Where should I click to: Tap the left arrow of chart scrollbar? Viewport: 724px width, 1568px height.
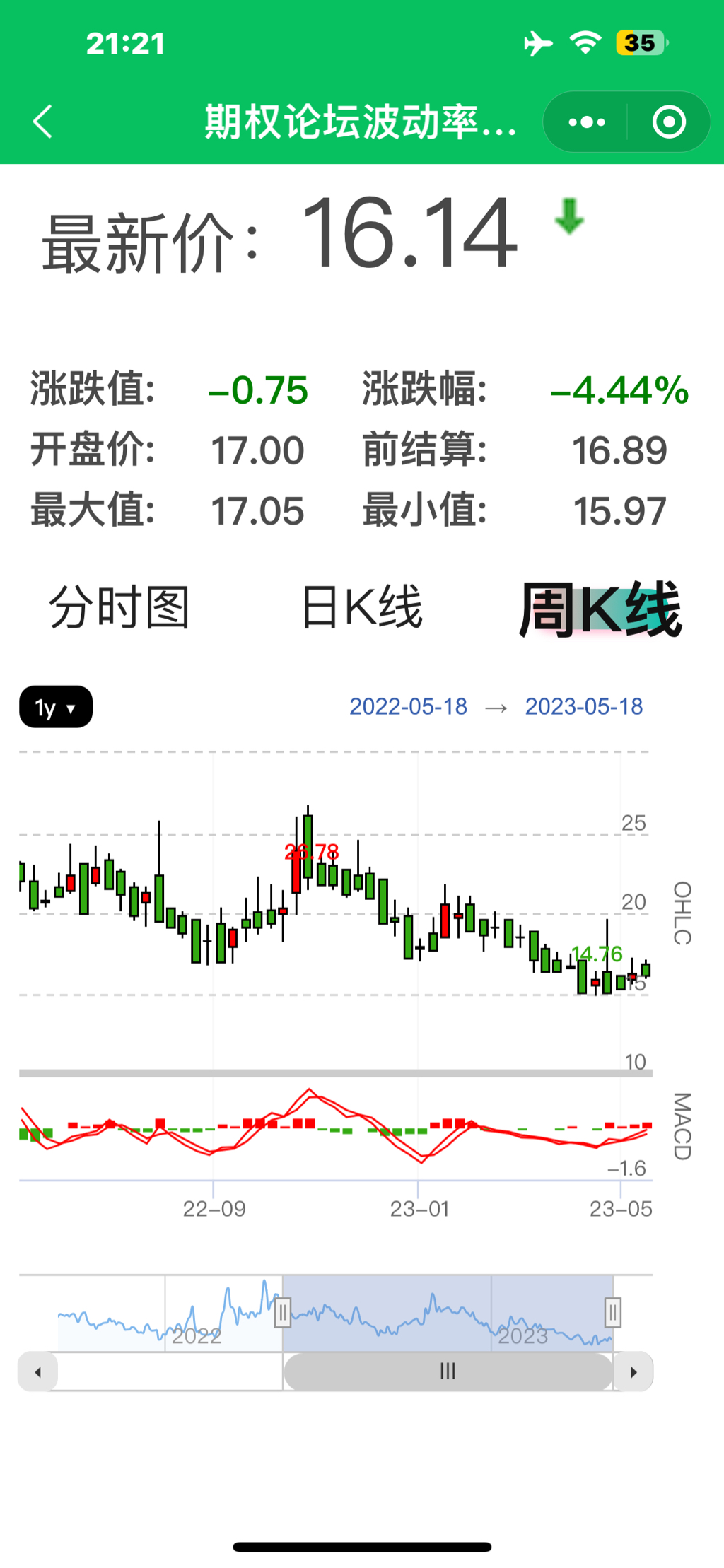[37, 1372]
